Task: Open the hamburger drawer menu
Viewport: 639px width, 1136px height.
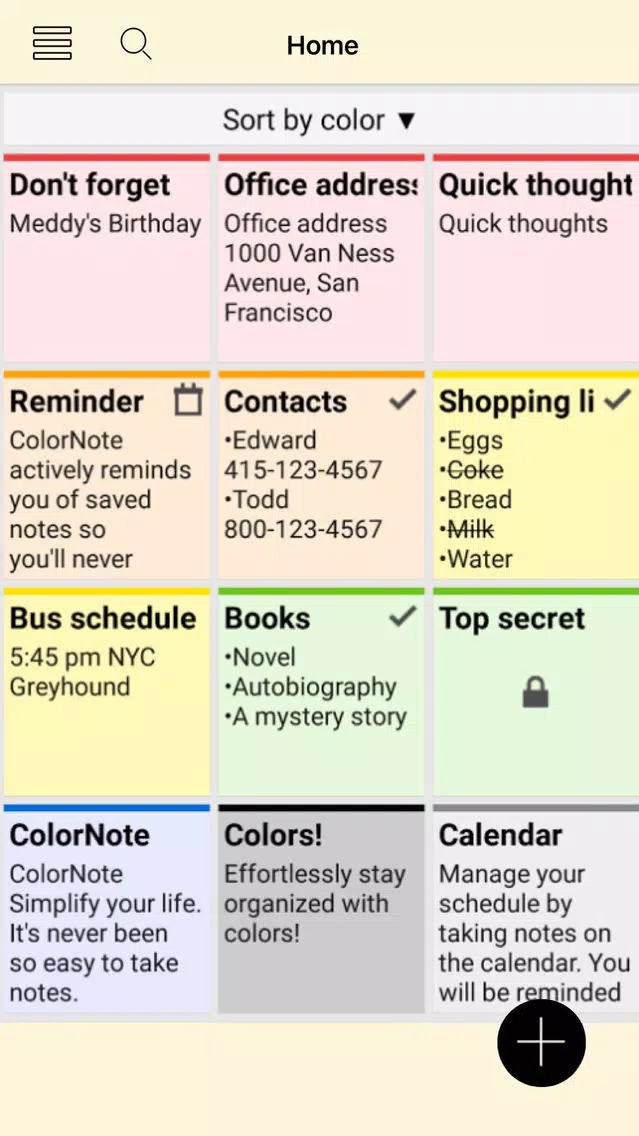Action: coord(52,44)
